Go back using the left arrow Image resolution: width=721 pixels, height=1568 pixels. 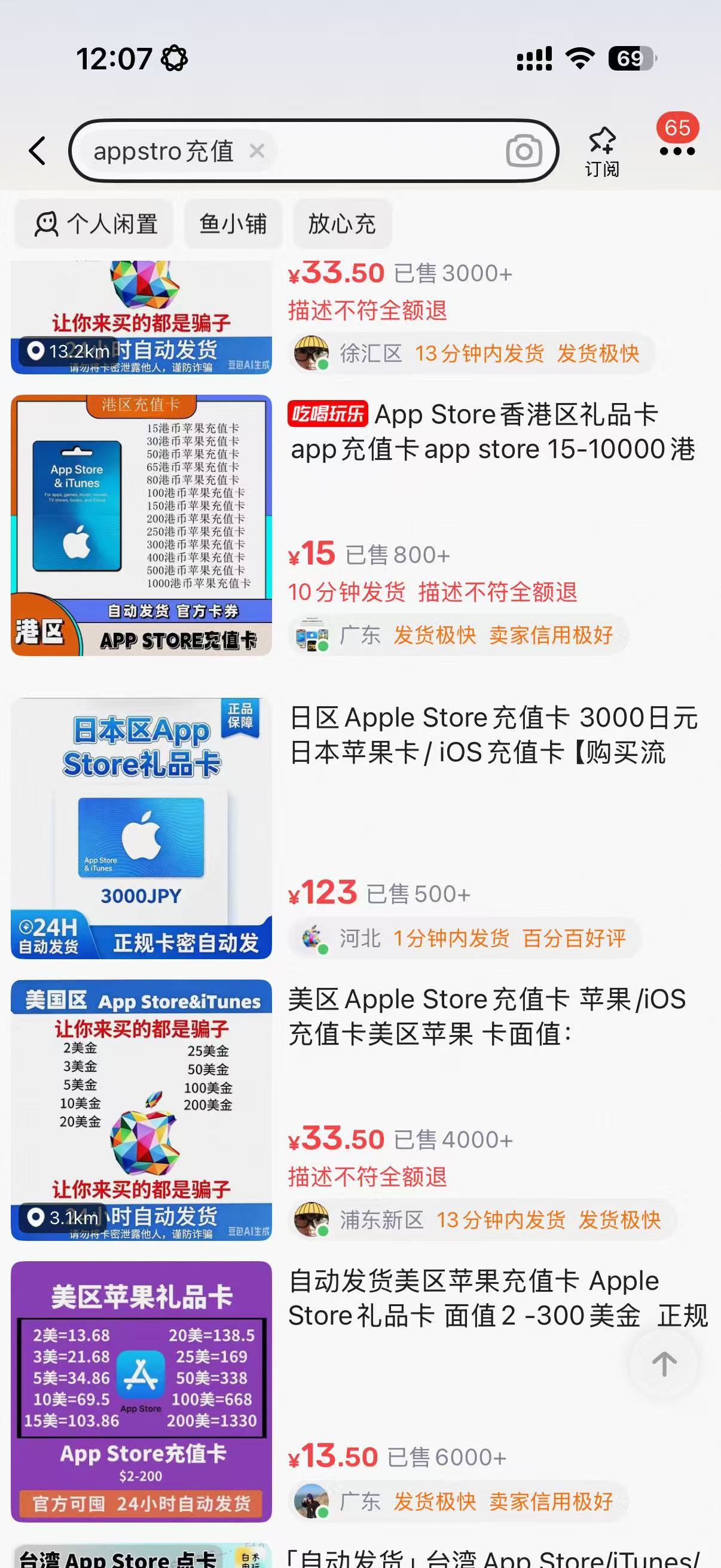coord(37,151)
